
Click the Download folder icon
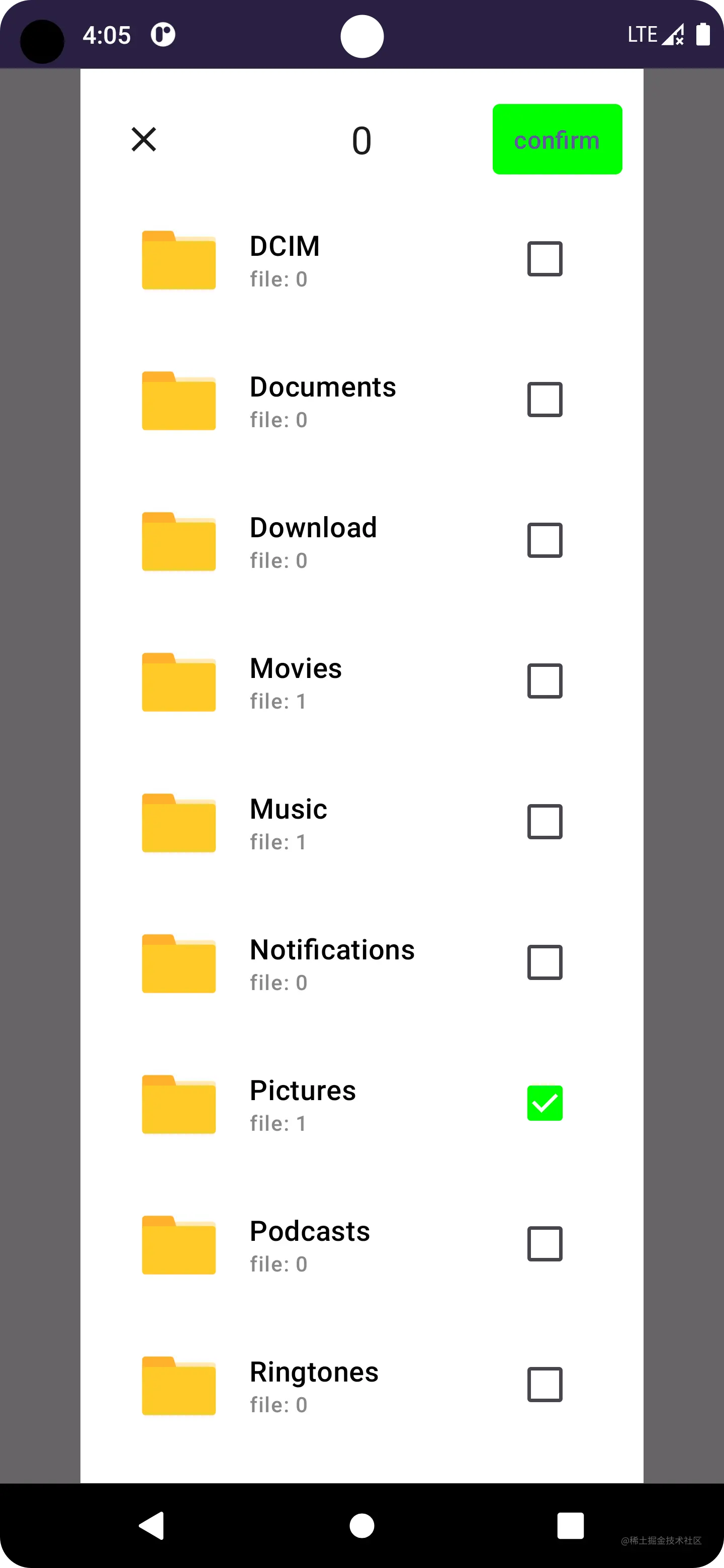(x=178, y=542)
